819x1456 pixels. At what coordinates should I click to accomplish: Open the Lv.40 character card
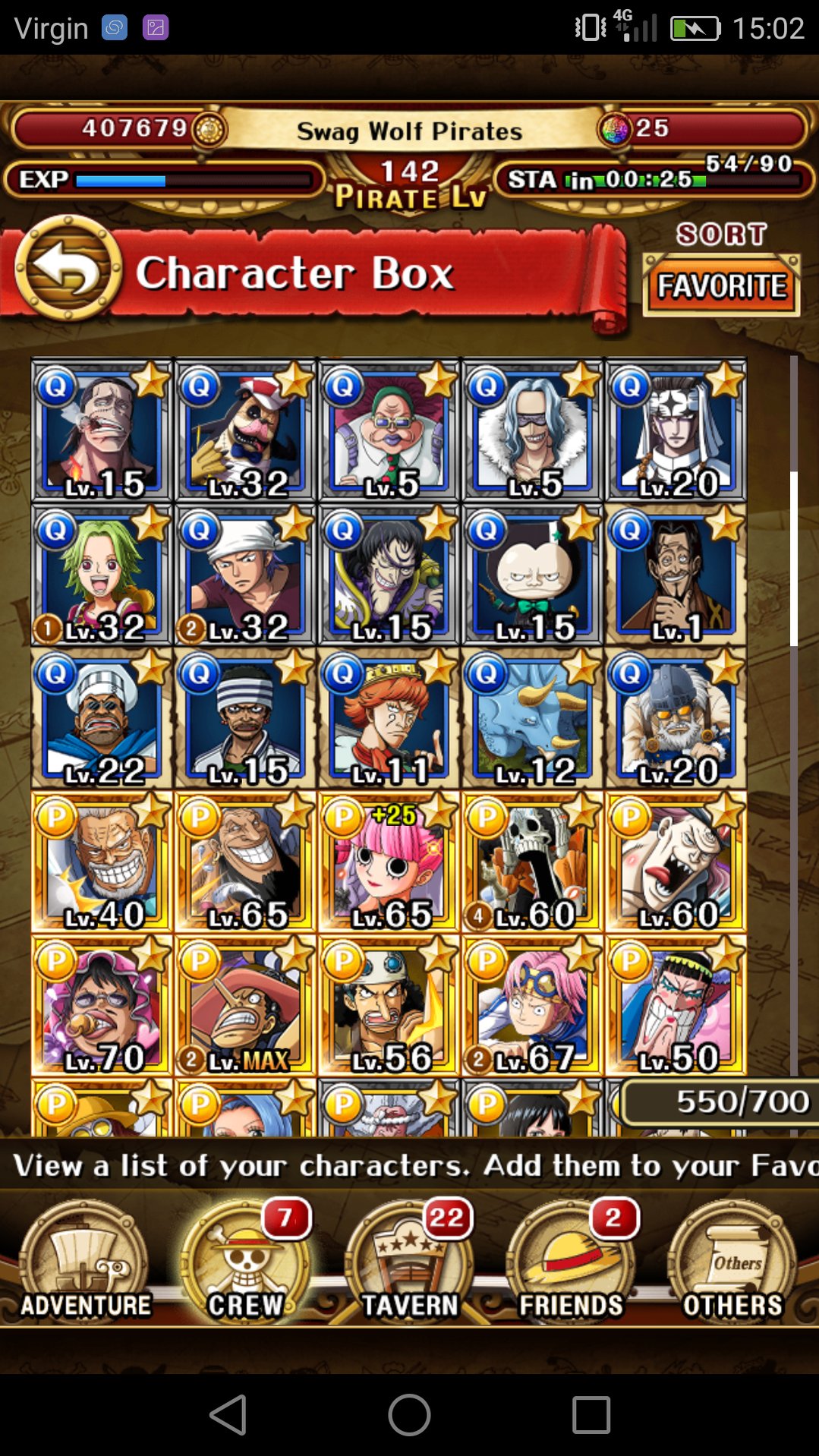[x=102, y=862]
